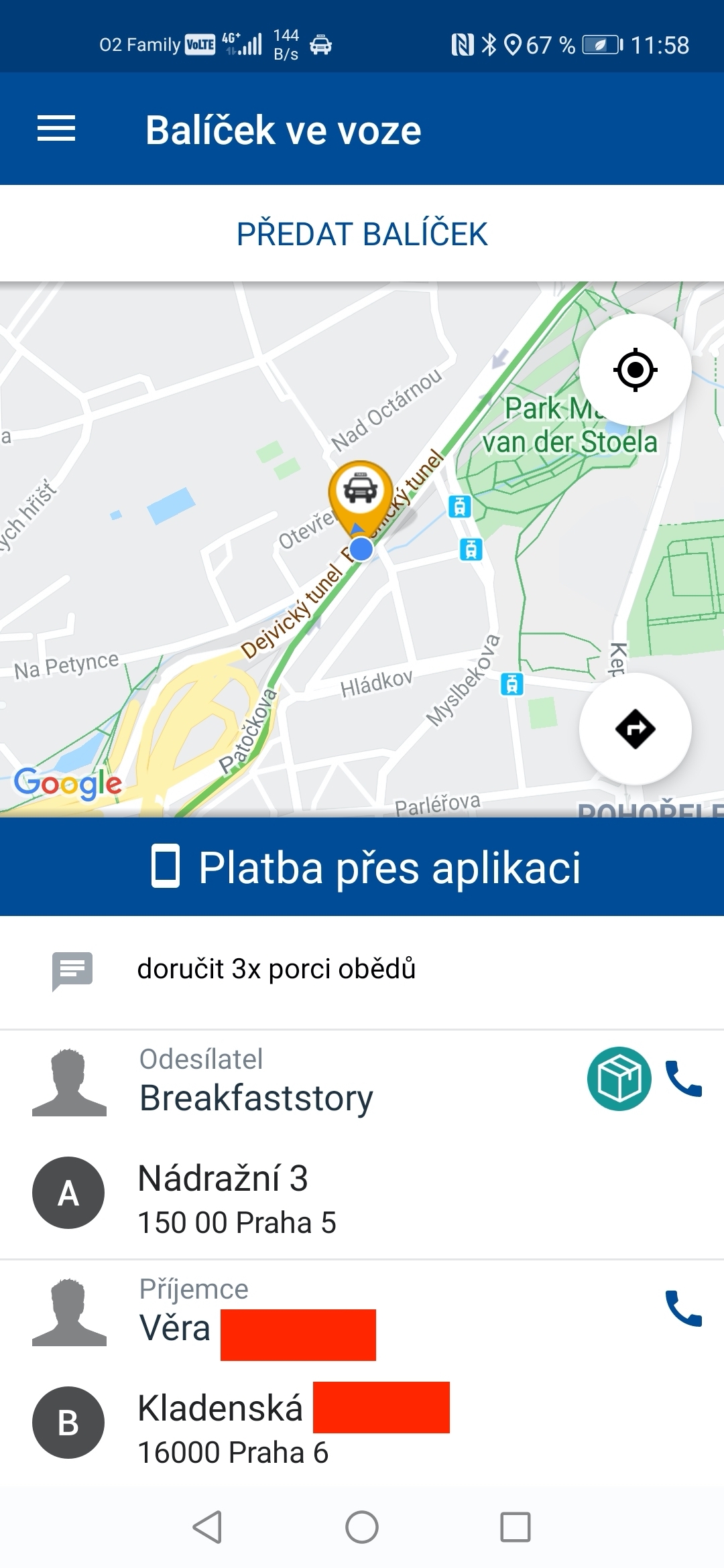The height and width of the screenshot is (1568, 724).
Task: Select the blue current-position dot on the map
Action: [x=362, y=547]
